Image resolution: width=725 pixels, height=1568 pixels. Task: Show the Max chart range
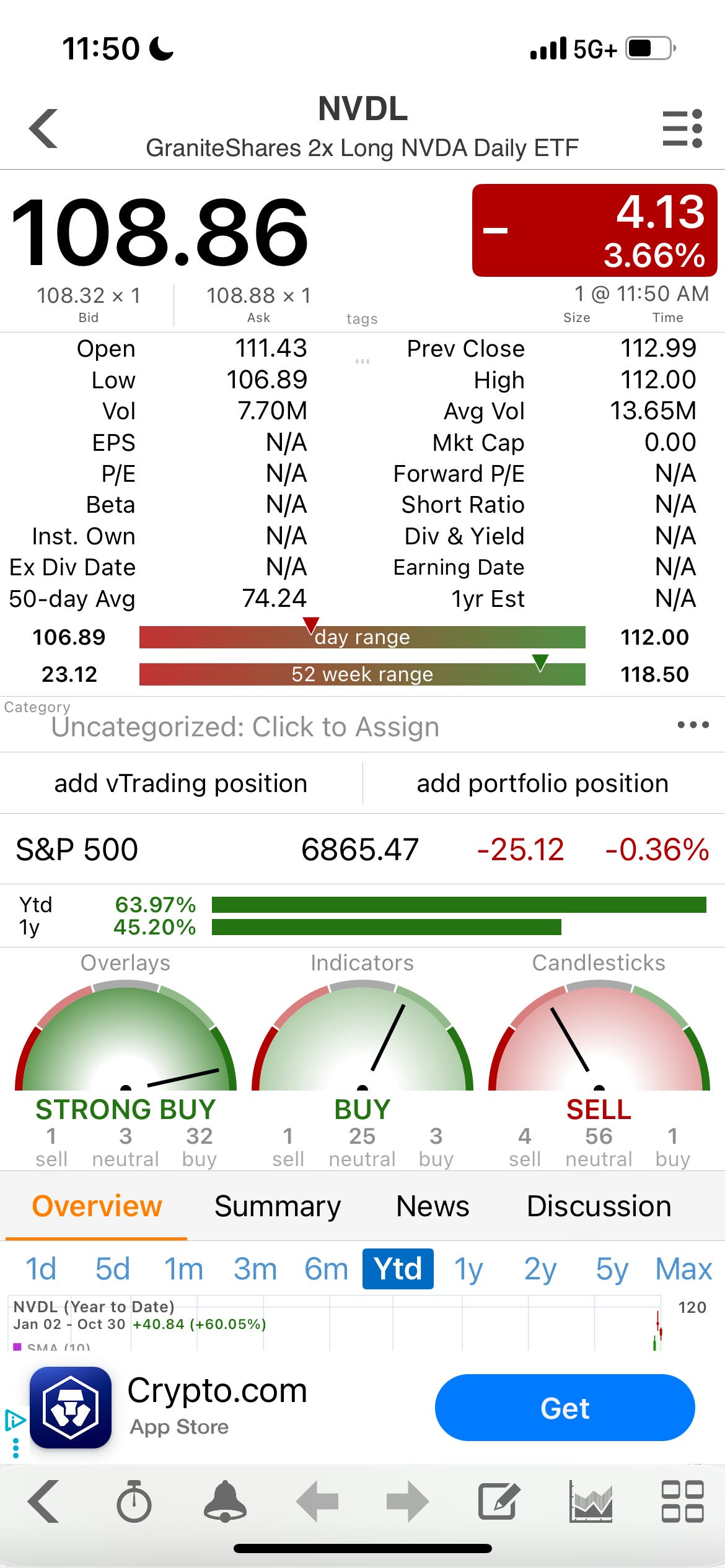[x=684, y=1269]
